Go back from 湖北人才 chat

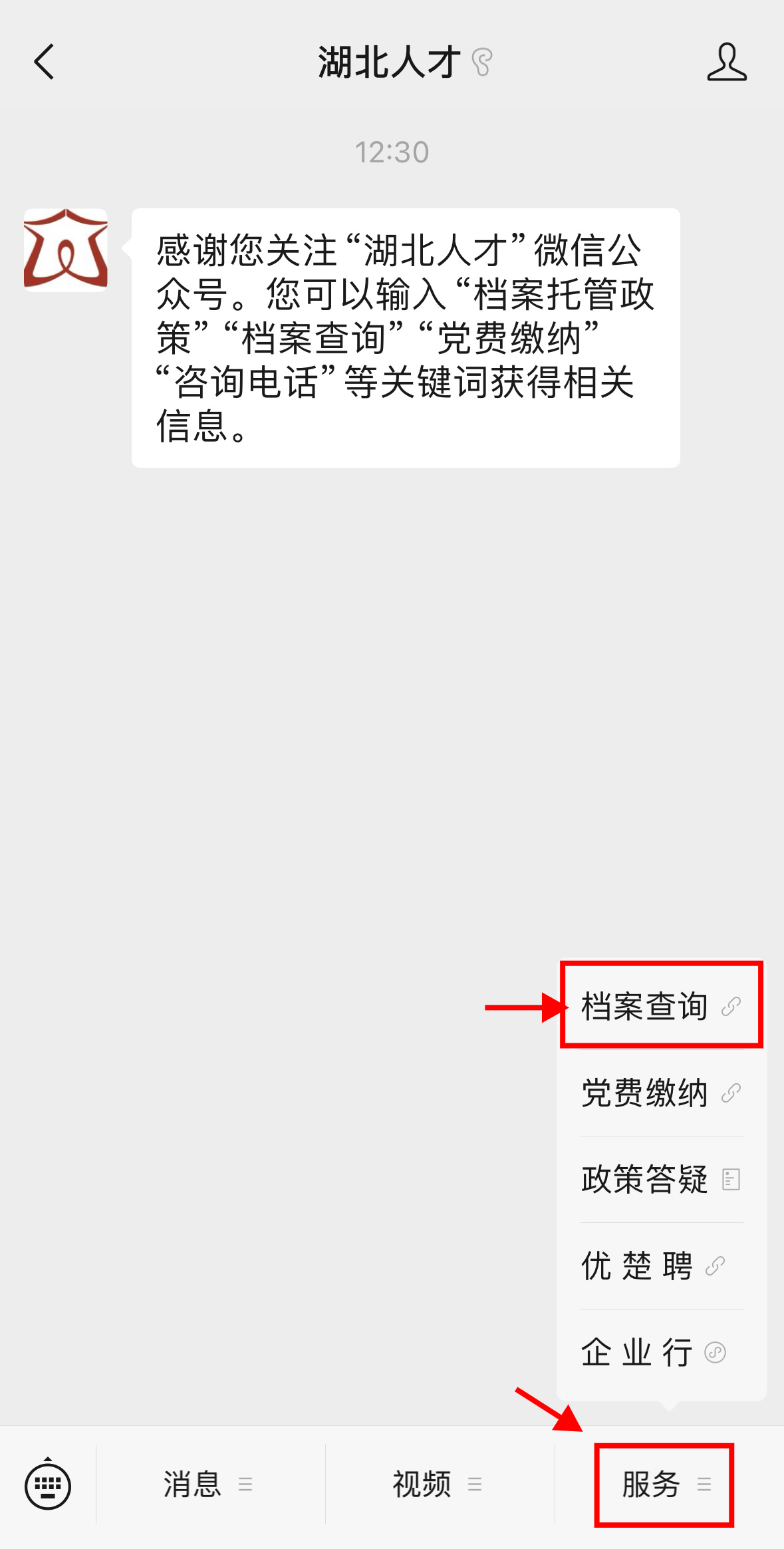pyautogui.click(x=44, y=63)
